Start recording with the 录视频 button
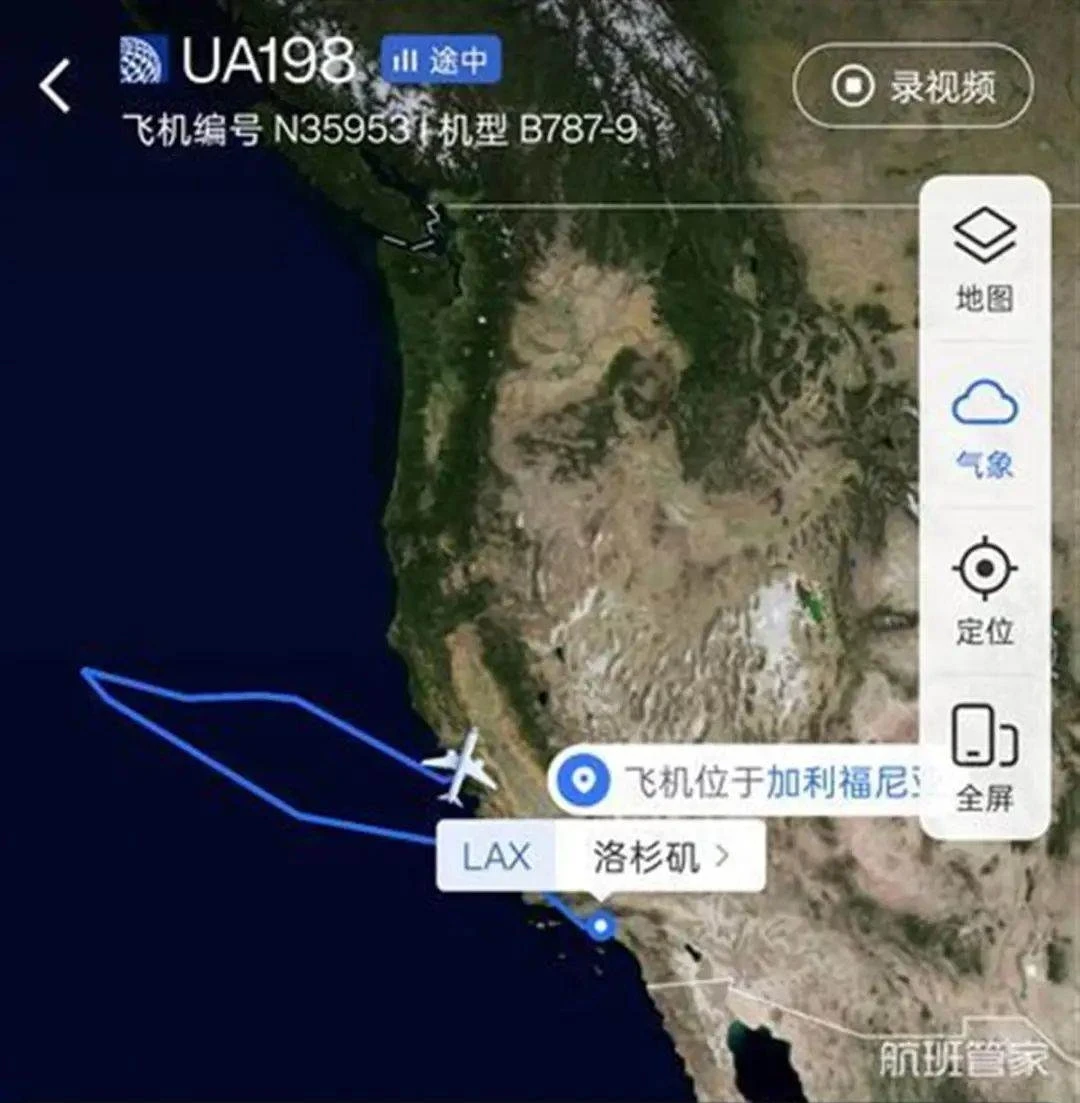 [x=913, y=86]
